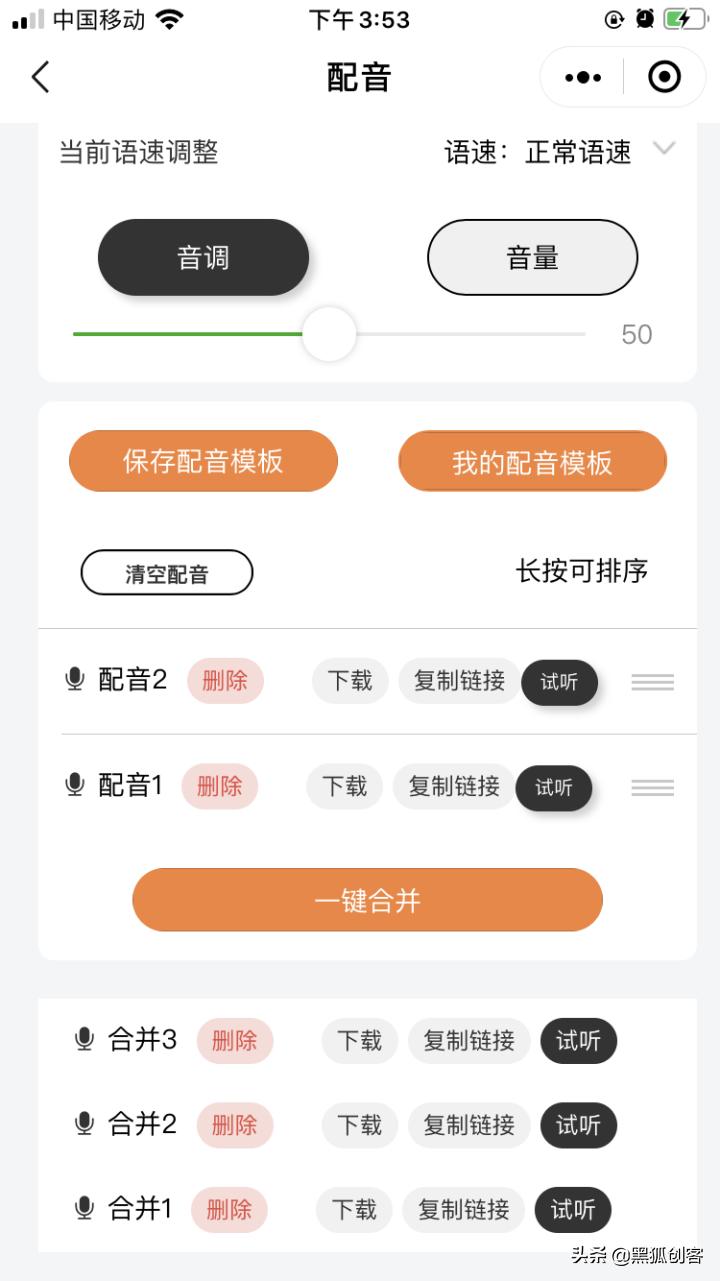This screenshot has height=1281, width=720.
Task: Tap the three-dot menu icon in top bar
Action: tap(581, 76)
